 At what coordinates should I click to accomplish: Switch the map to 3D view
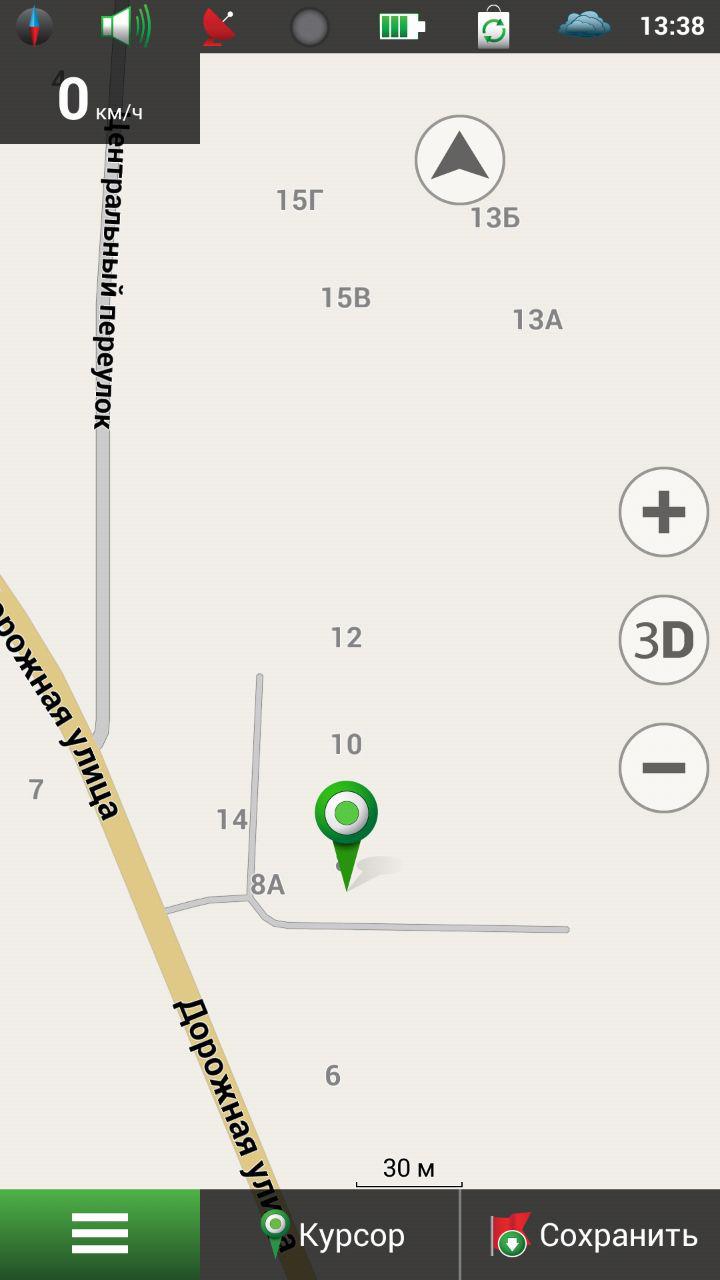pyautogui.click(x=664, y=640)
